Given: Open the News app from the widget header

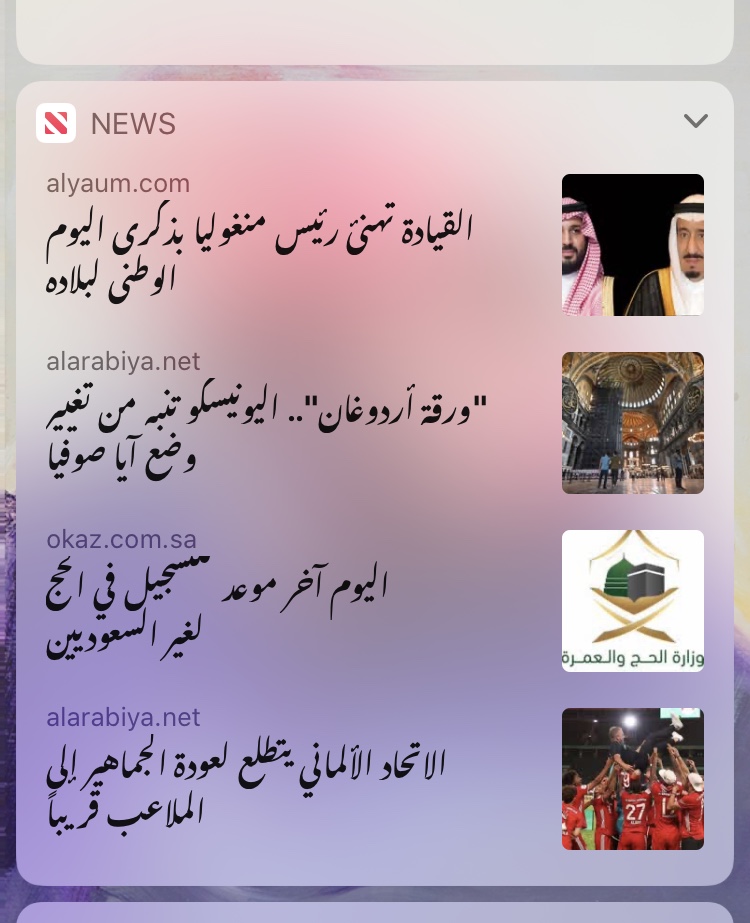Looking at the screenshot, I should (x=106, y=124).
